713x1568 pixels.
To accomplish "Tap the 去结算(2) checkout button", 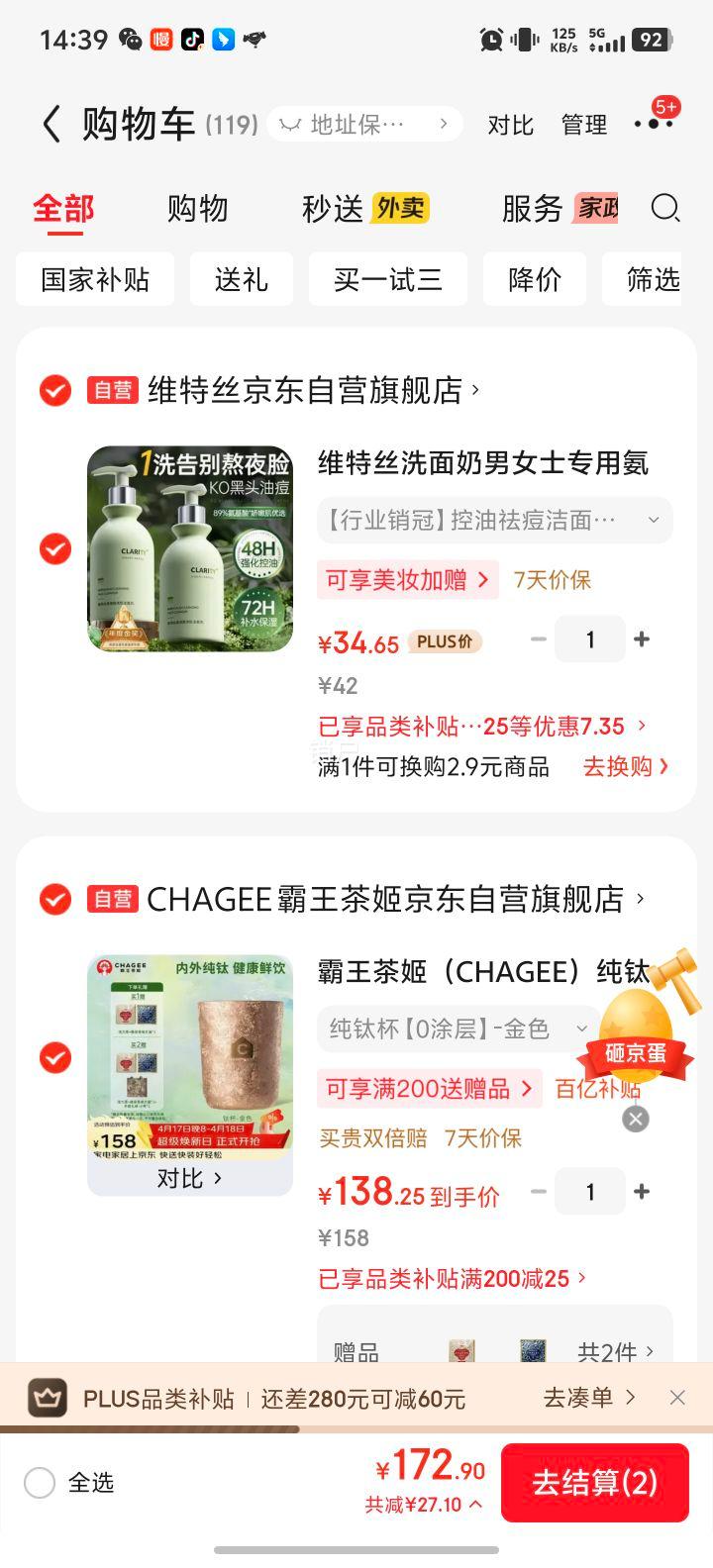I will [x=595, y=1482].
